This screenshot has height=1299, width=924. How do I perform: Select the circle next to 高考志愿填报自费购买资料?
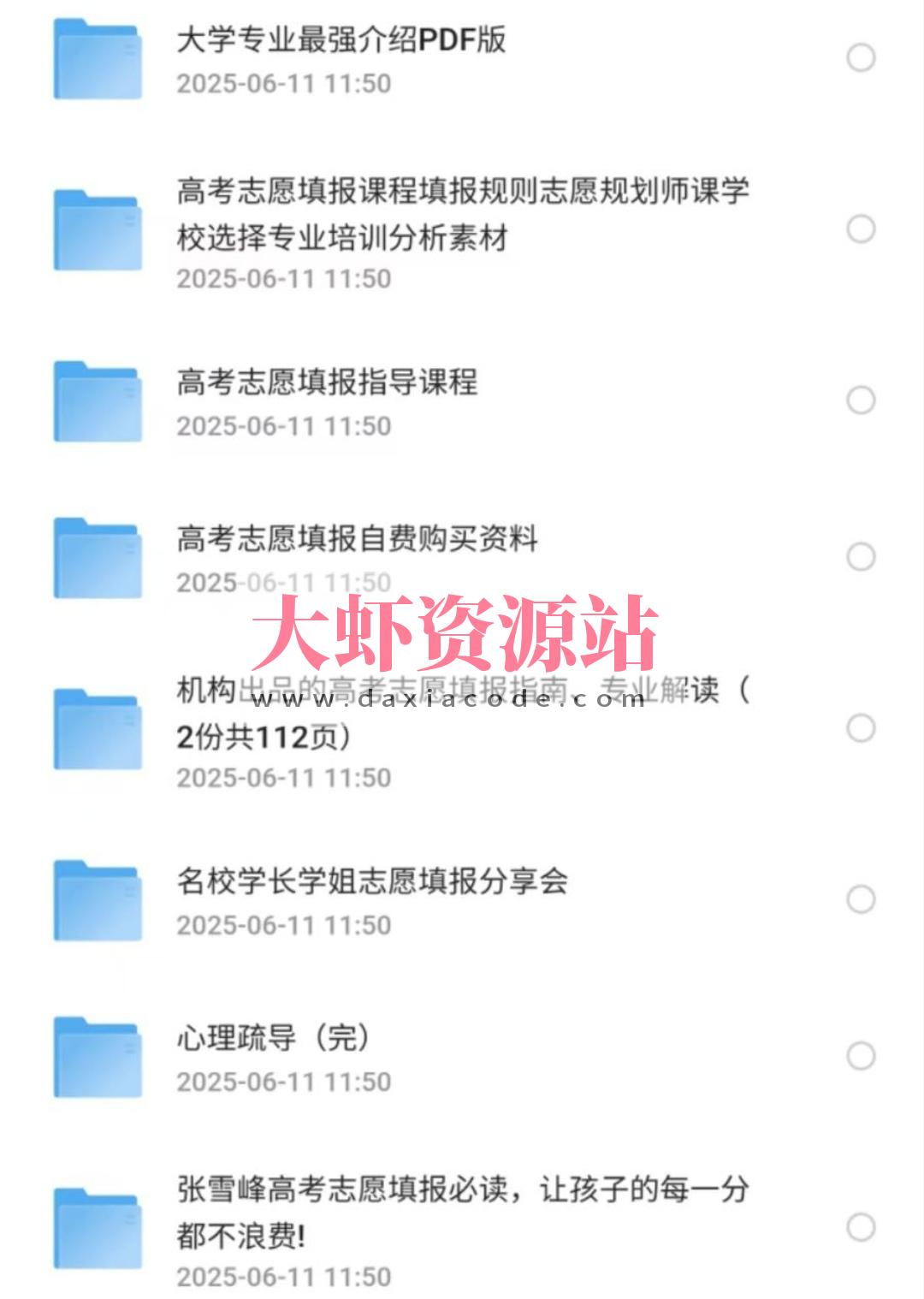tap(857, 555)
